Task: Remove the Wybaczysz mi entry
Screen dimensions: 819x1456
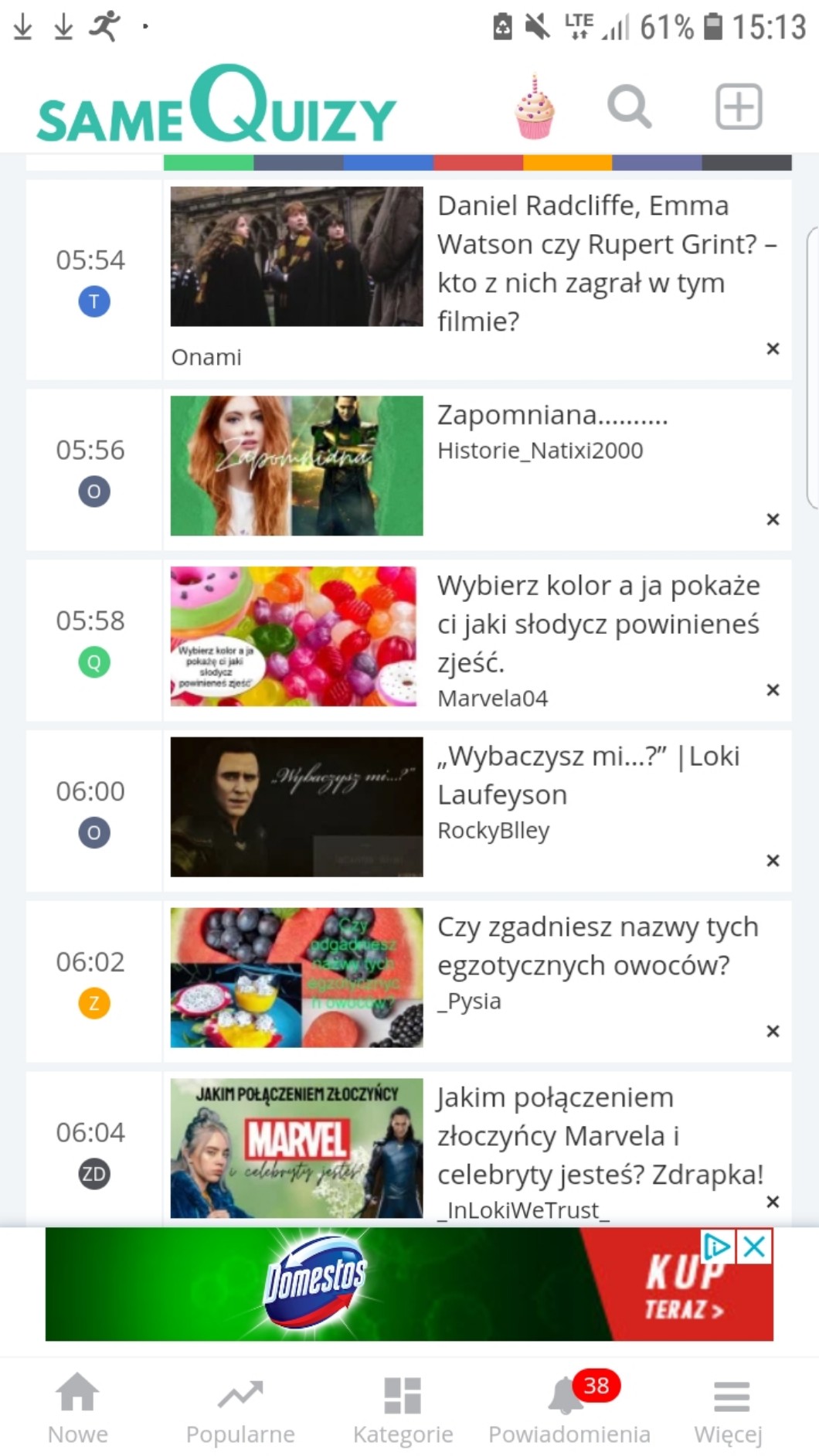Action: 773,861
